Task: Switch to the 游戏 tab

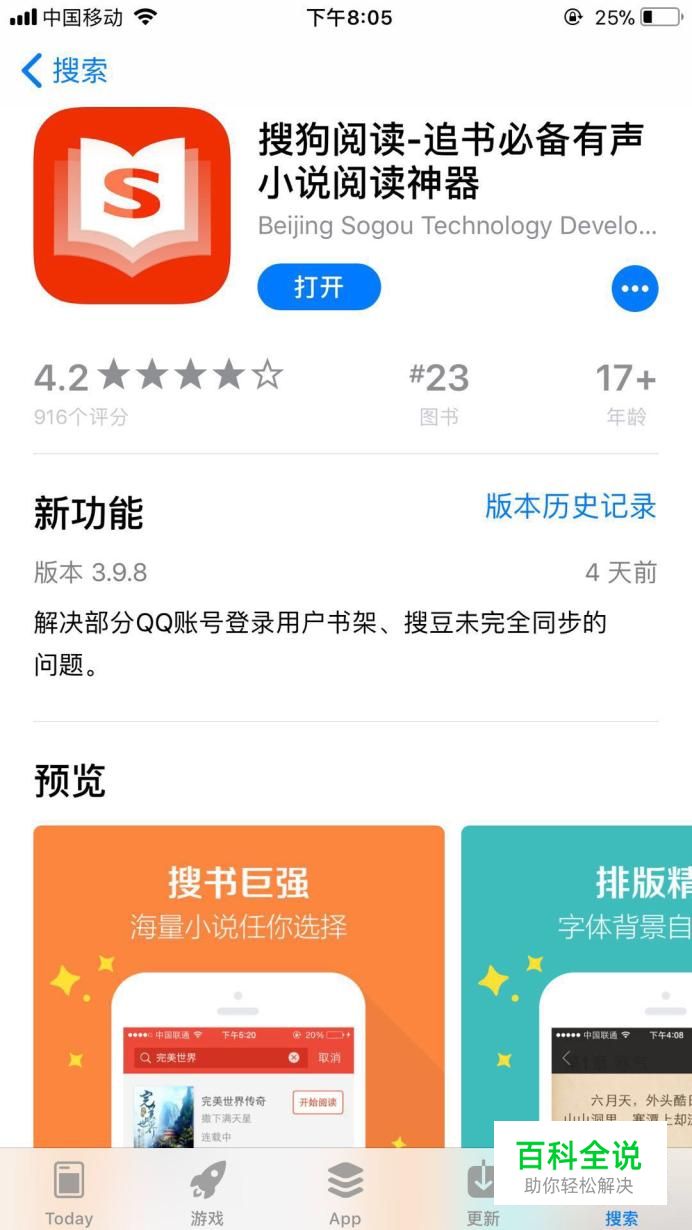Action: (207, 1191)
